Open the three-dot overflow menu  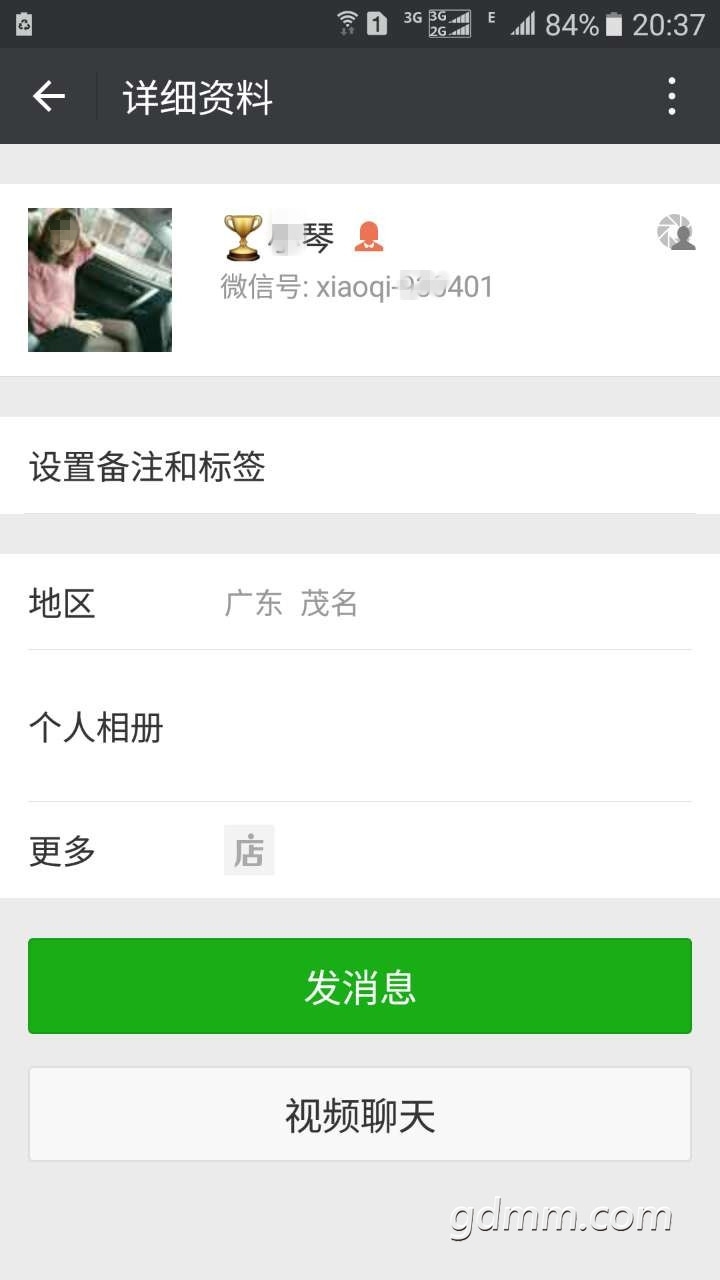671,96
